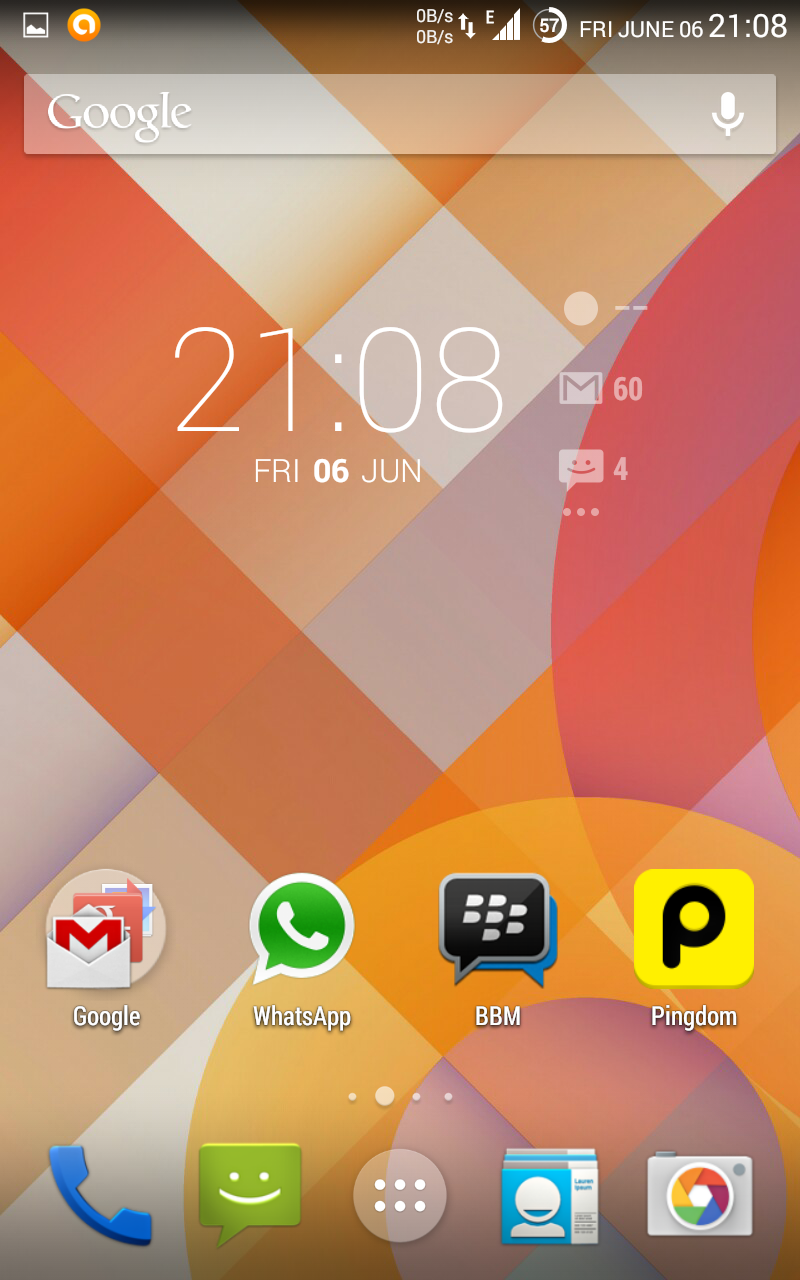Image resolution: width=800 pixels, height=1280 pixels.
Task: Open the clock widget showing 21:08
Action: (x=339, y=380)
